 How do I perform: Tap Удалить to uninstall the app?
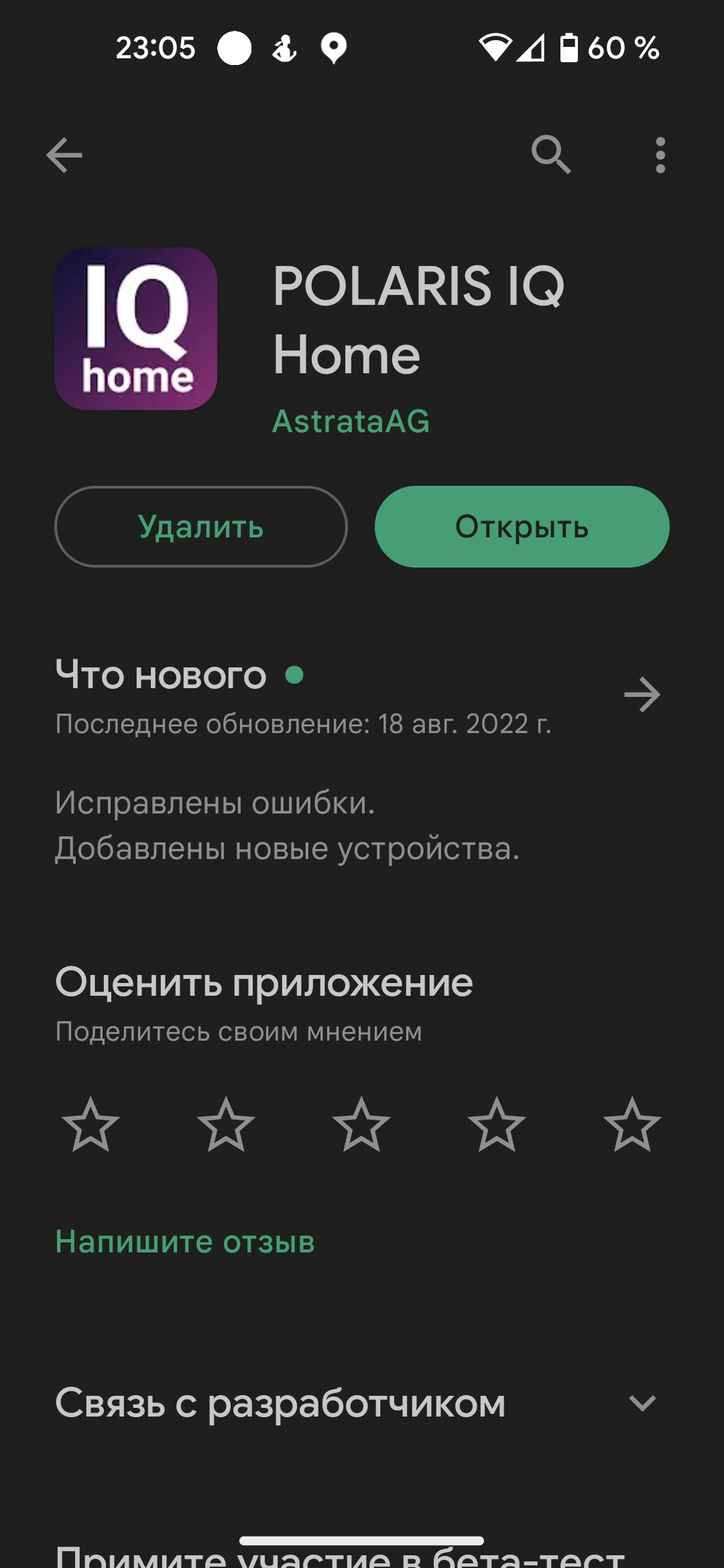point(201,527)
